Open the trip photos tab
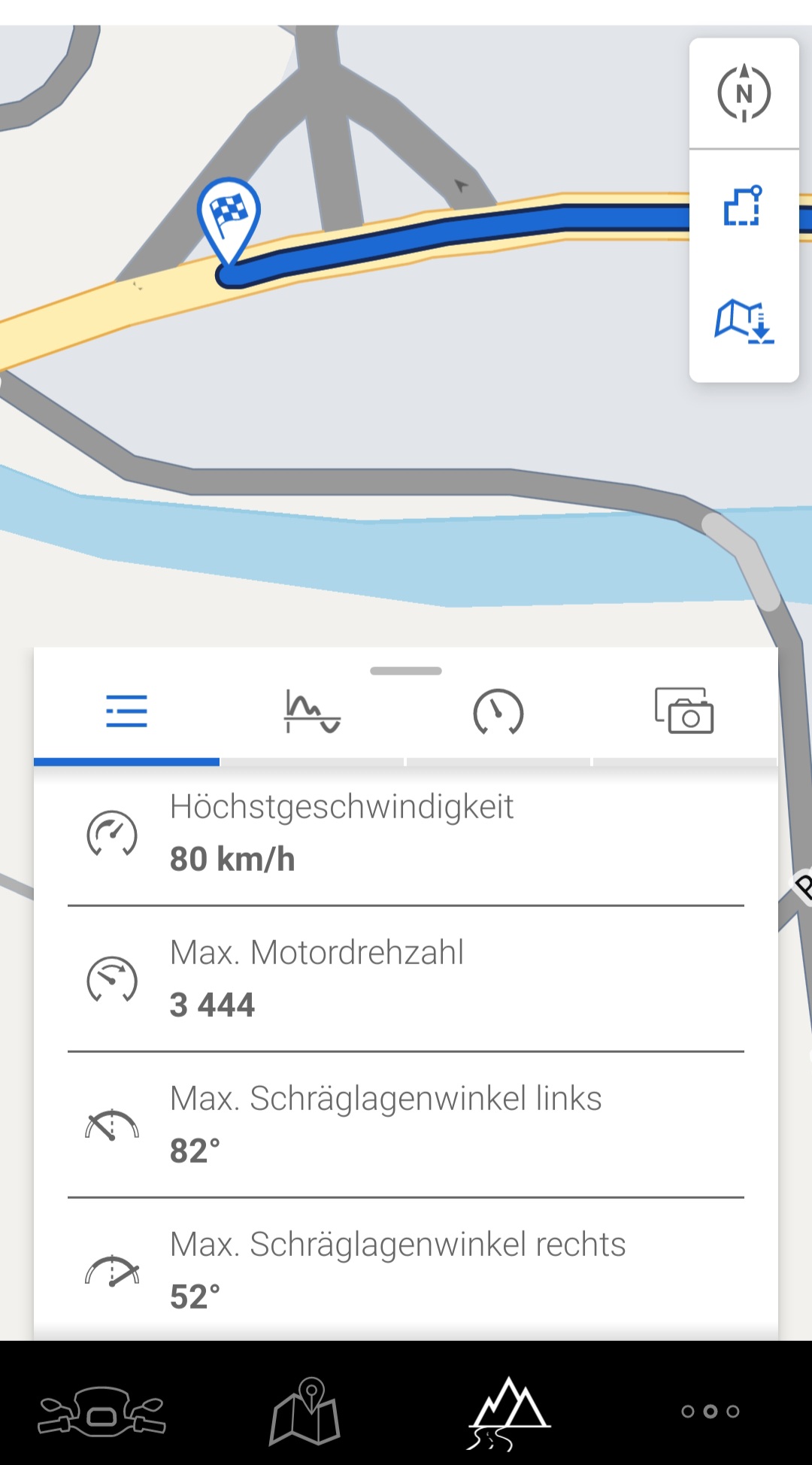Screen dimensions: 812x1465 [x=684, y=711]
